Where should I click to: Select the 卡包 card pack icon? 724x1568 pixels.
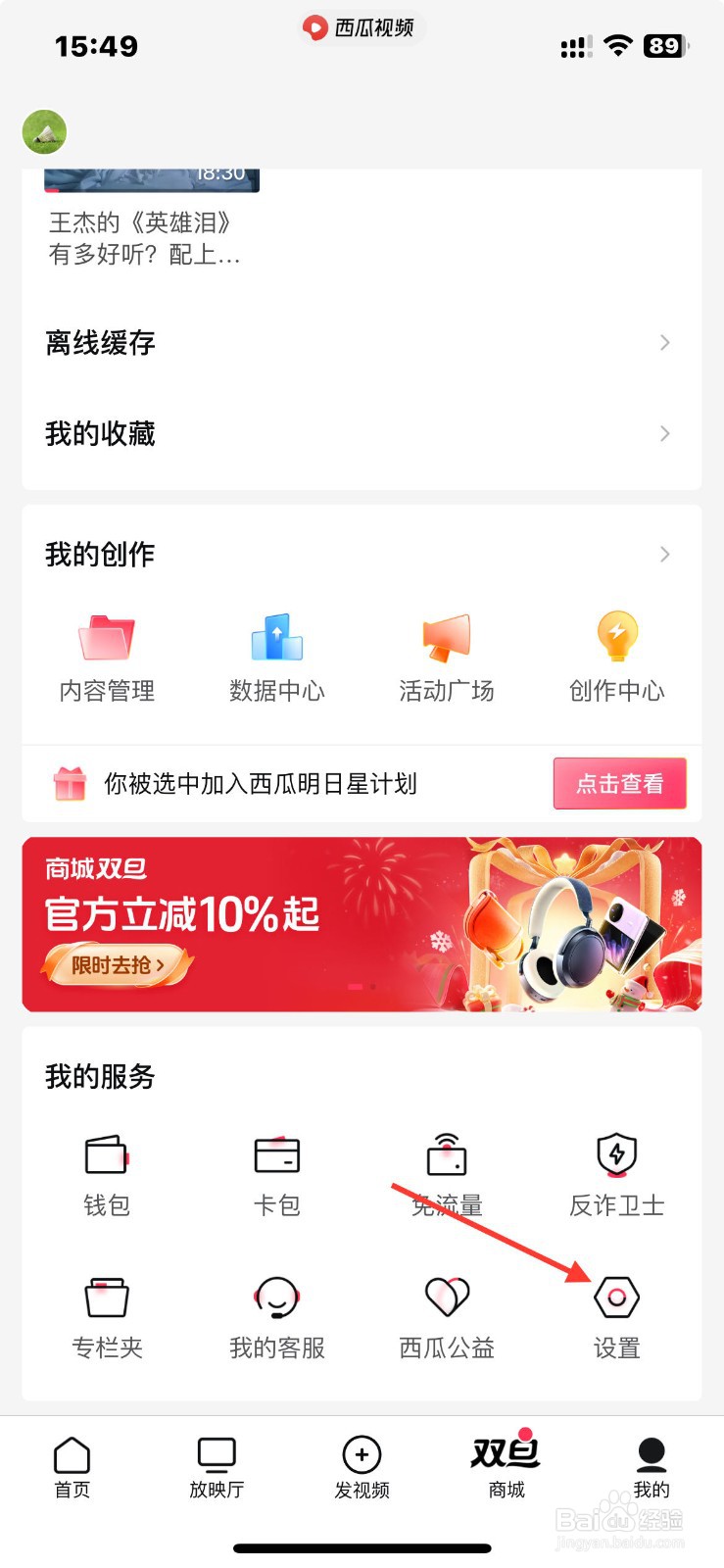(x=276, y=1174)
